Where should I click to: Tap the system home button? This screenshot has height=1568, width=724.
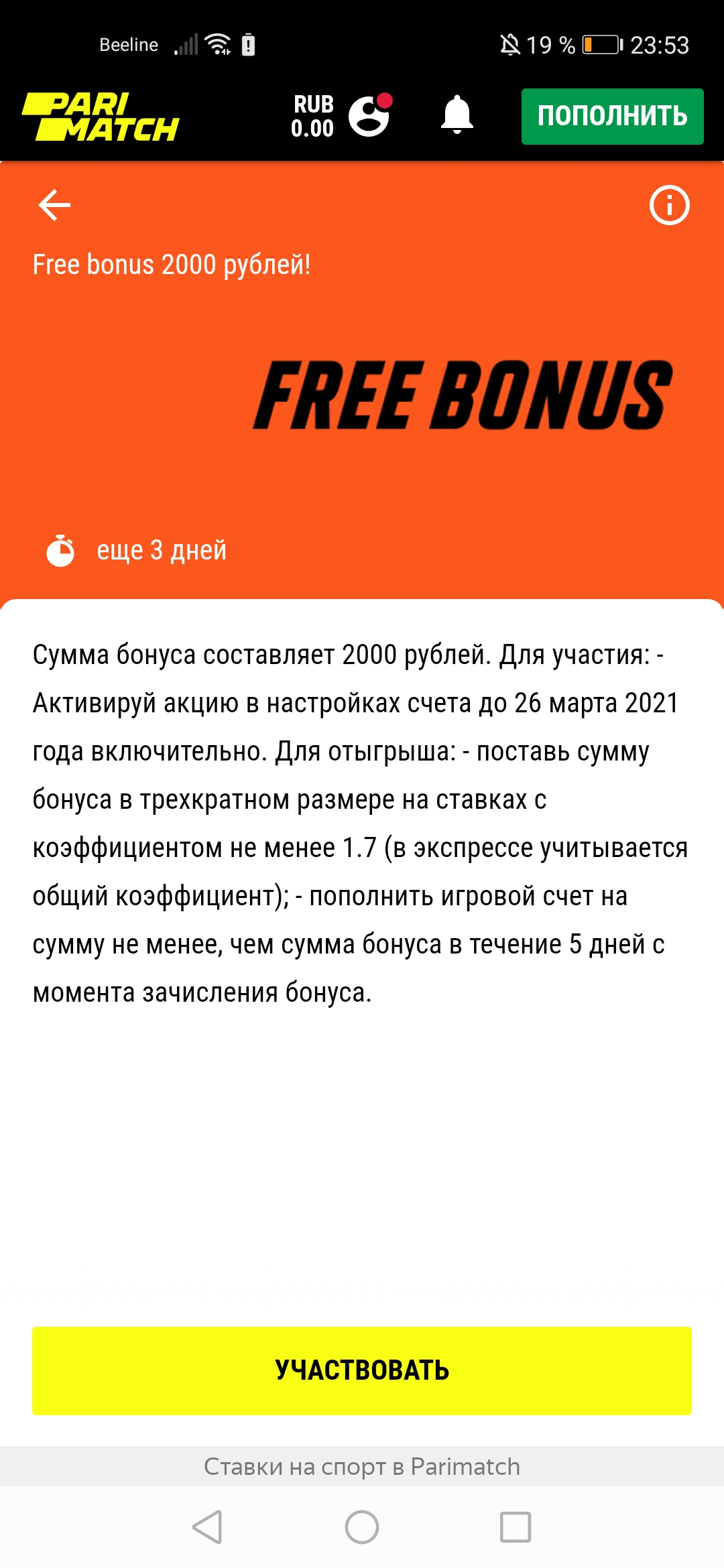pyautogui.click(x=362, y=1527)
